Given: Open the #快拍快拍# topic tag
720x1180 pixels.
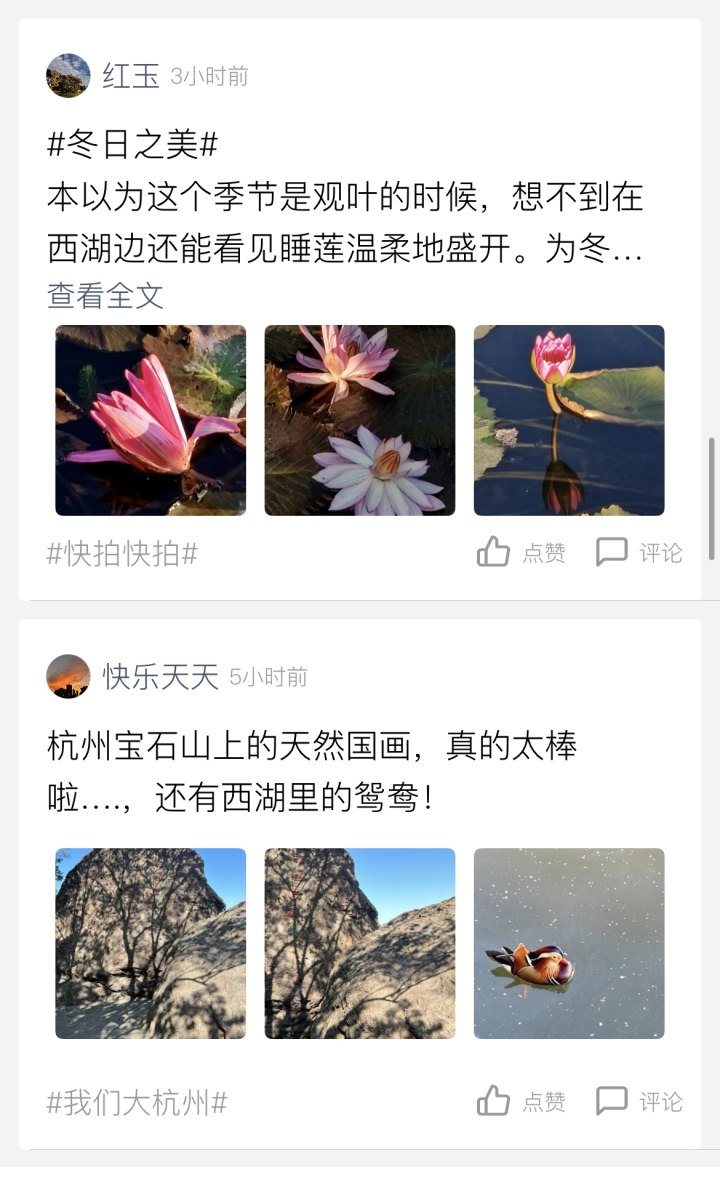Looking at the screenshot, I should tap(122, 553).
